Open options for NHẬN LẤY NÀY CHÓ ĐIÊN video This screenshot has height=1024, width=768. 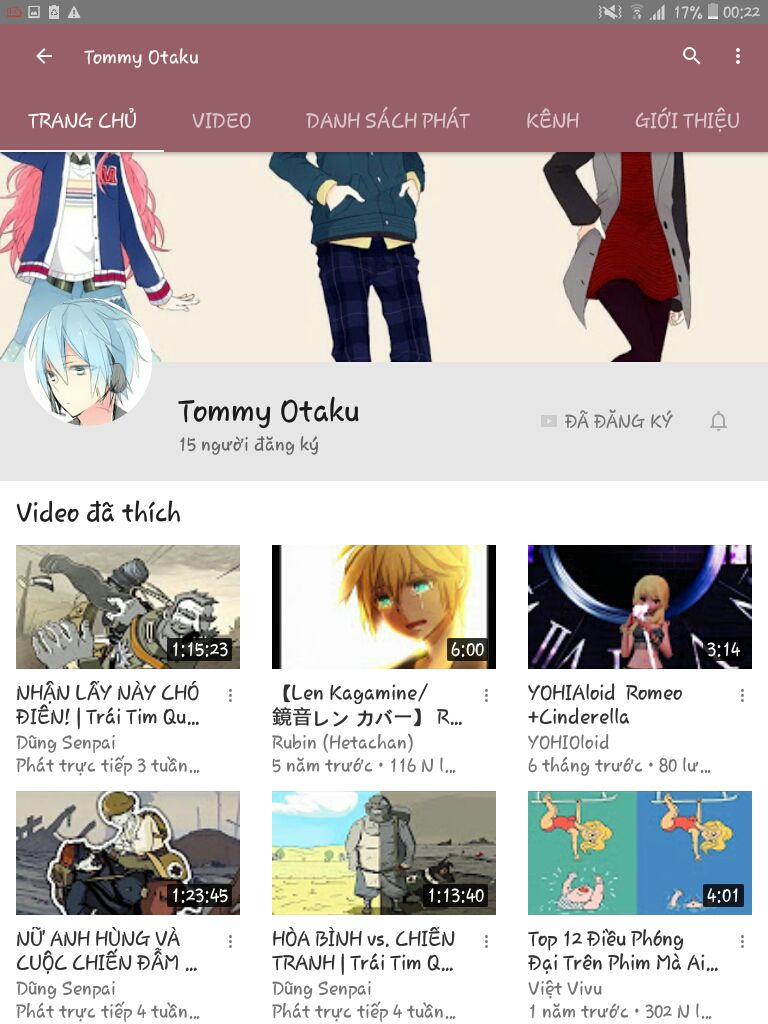pos(230,695)
